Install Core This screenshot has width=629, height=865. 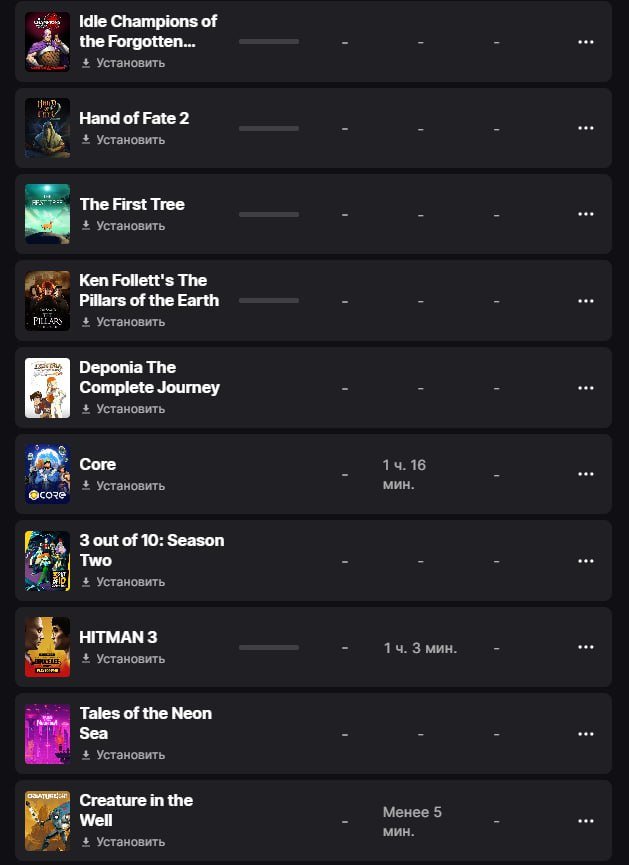(x=123, y=486)
